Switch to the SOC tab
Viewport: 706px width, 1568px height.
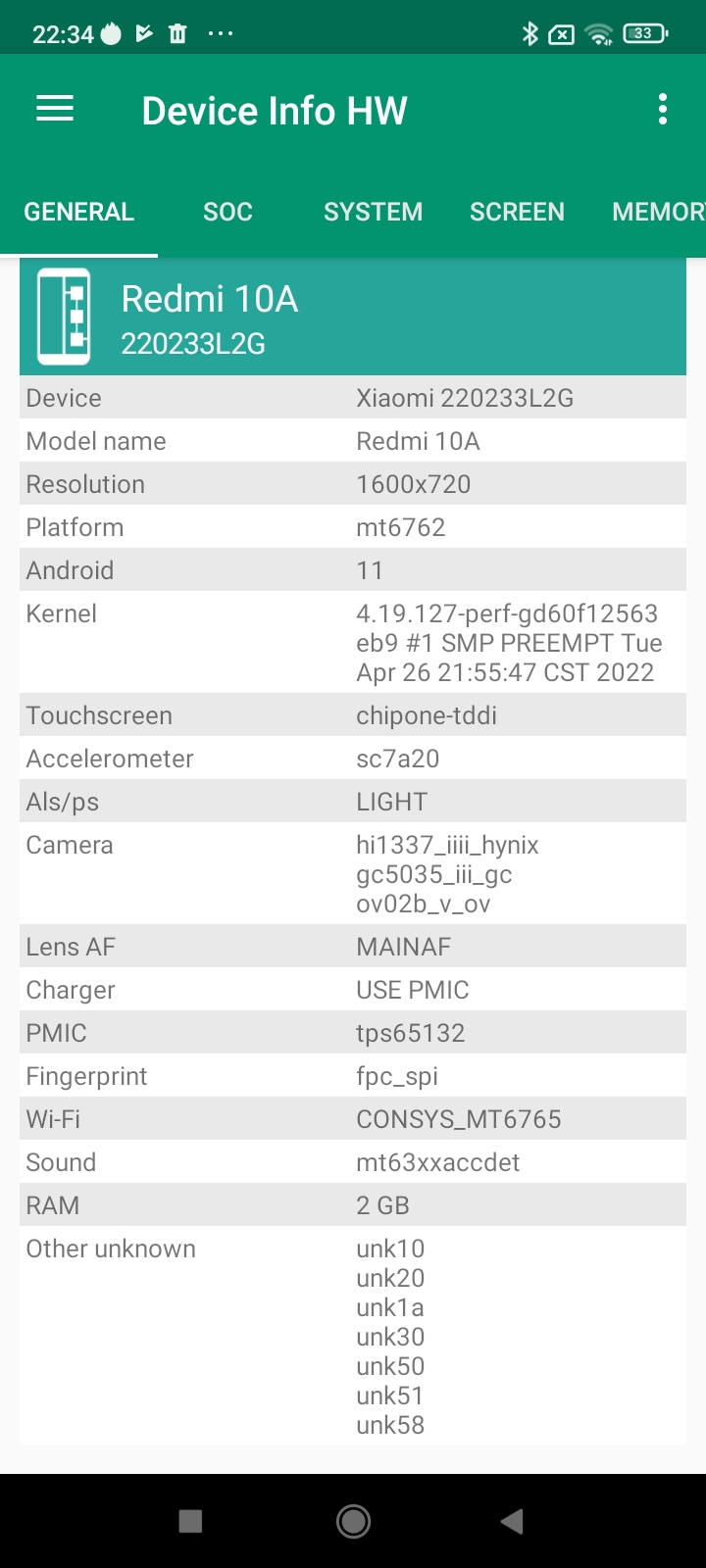tap(227, 212)
